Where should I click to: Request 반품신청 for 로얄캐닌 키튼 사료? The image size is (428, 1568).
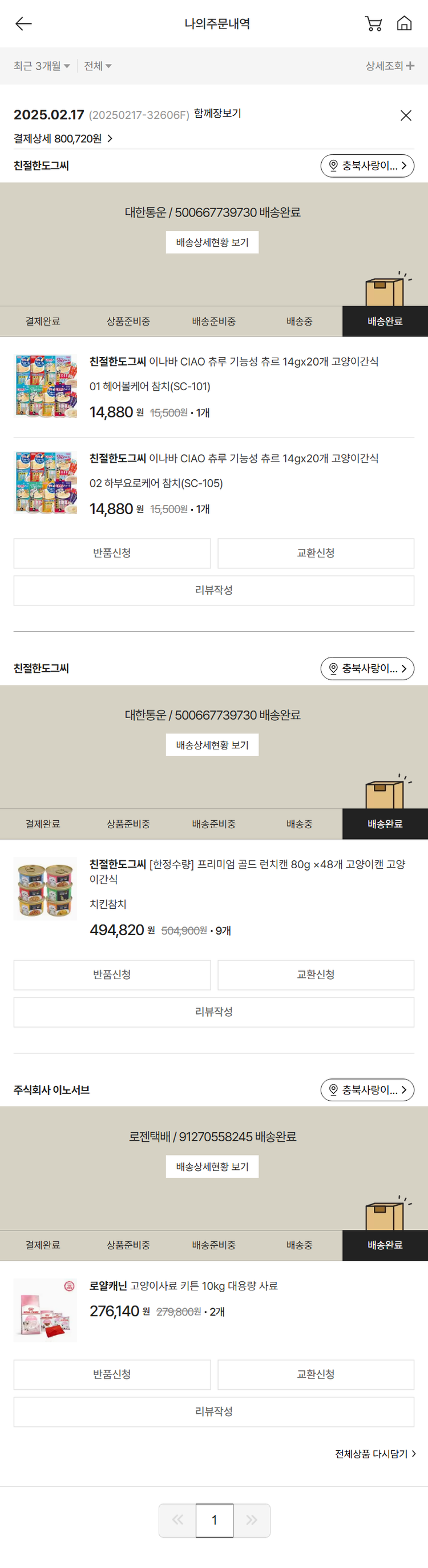(x=112, y=1374)
